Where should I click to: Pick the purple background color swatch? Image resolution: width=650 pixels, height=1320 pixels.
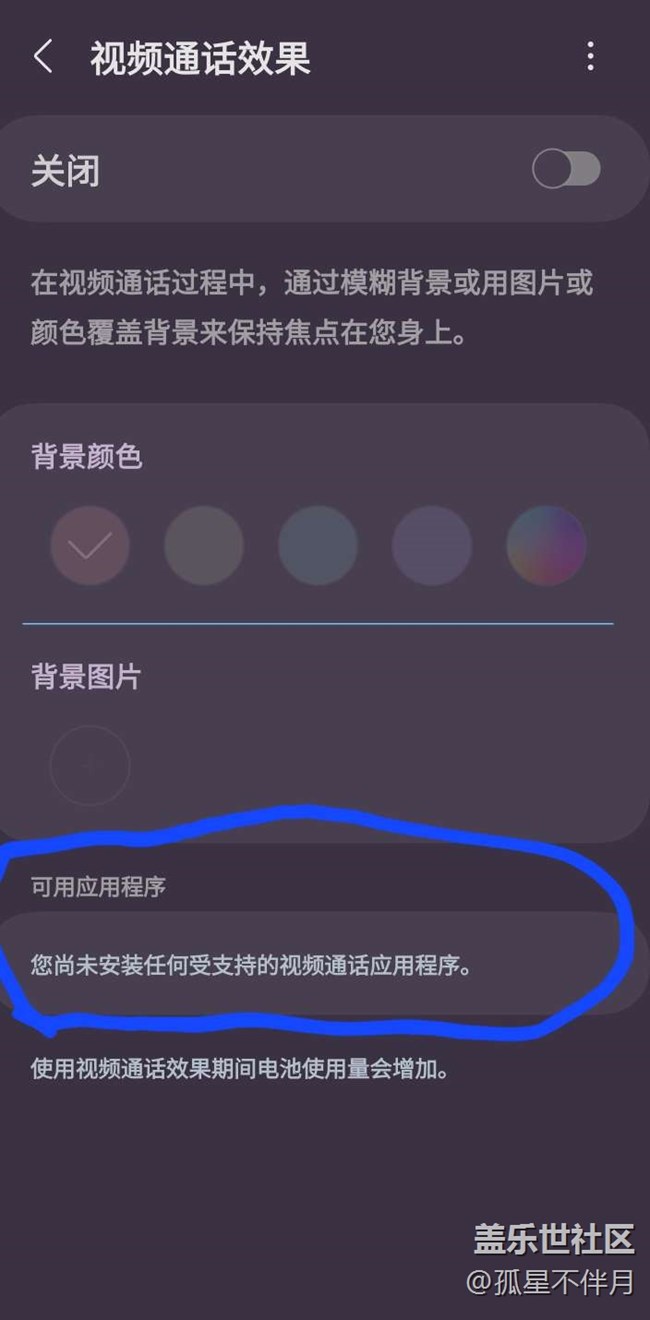(432, 545)
